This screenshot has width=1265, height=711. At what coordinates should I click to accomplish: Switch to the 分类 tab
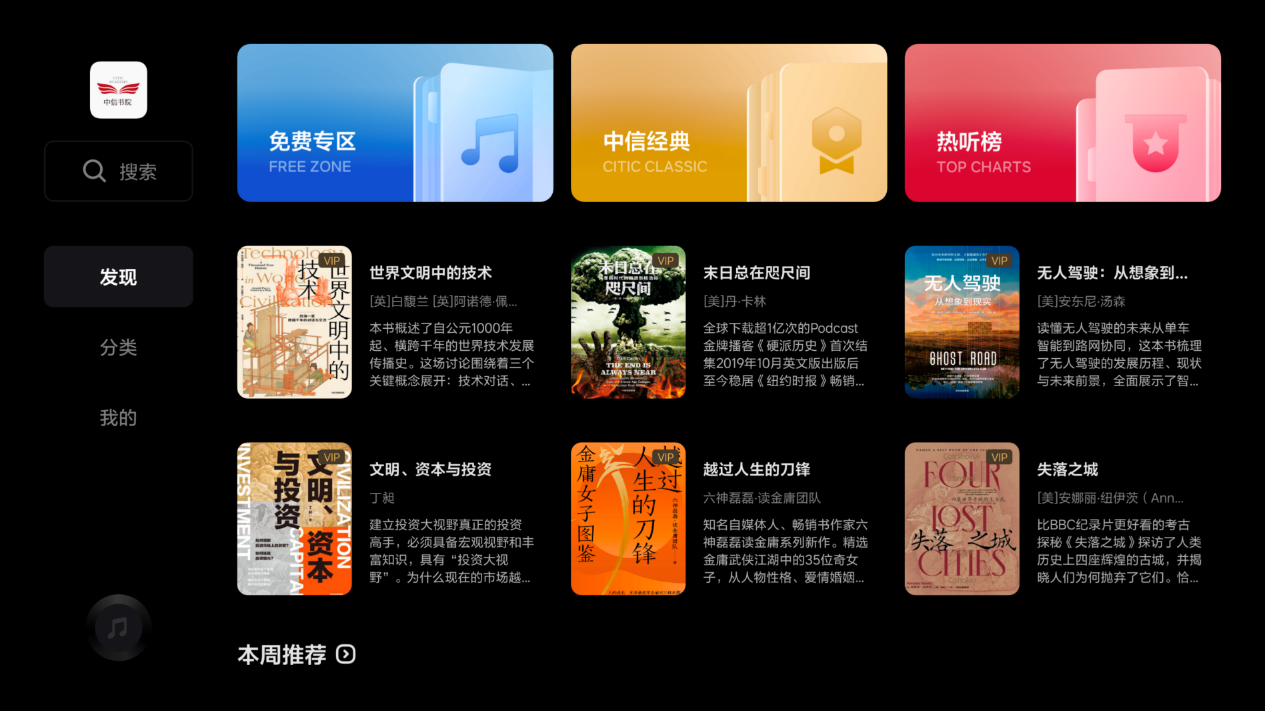118,347
